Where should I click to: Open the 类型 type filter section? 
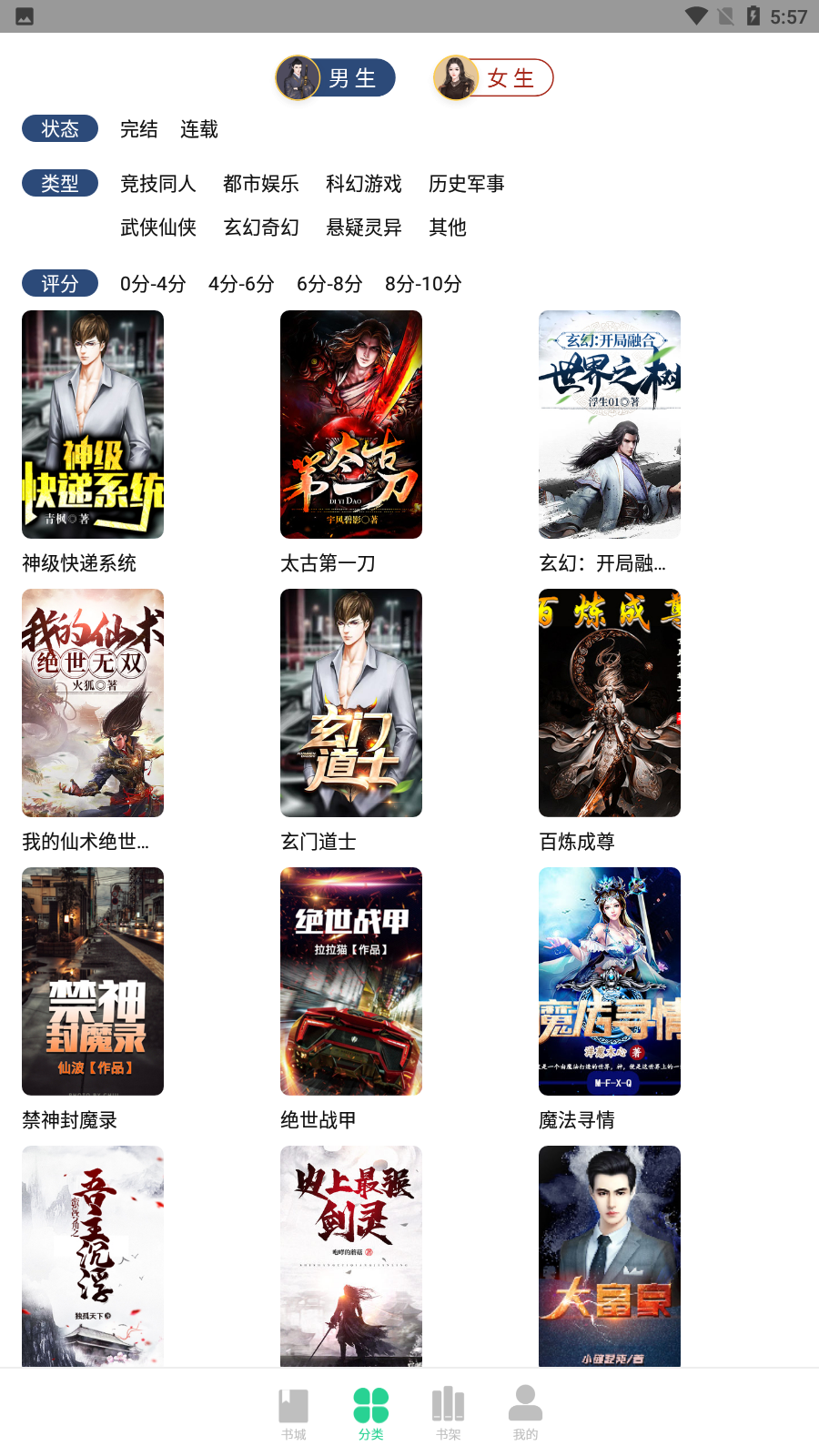click(59, 183)
